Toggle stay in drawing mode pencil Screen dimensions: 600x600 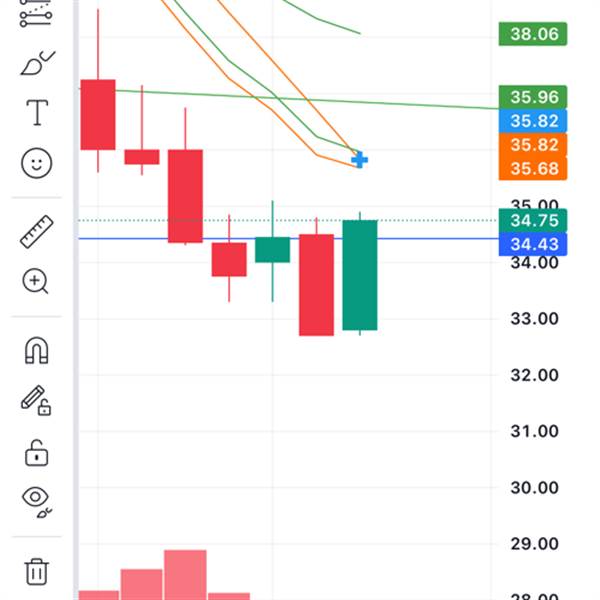click(36, 401)
